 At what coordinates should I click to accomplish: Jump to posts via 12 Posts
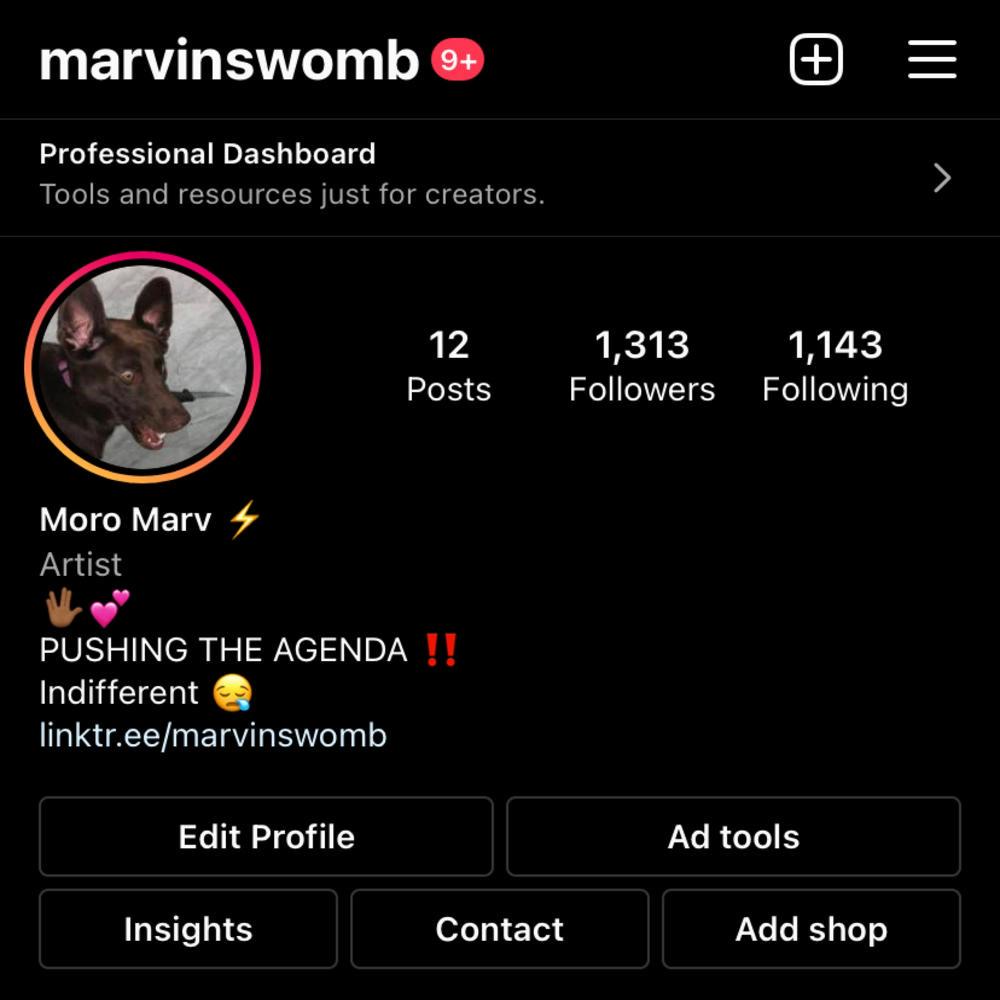(448, 366)
